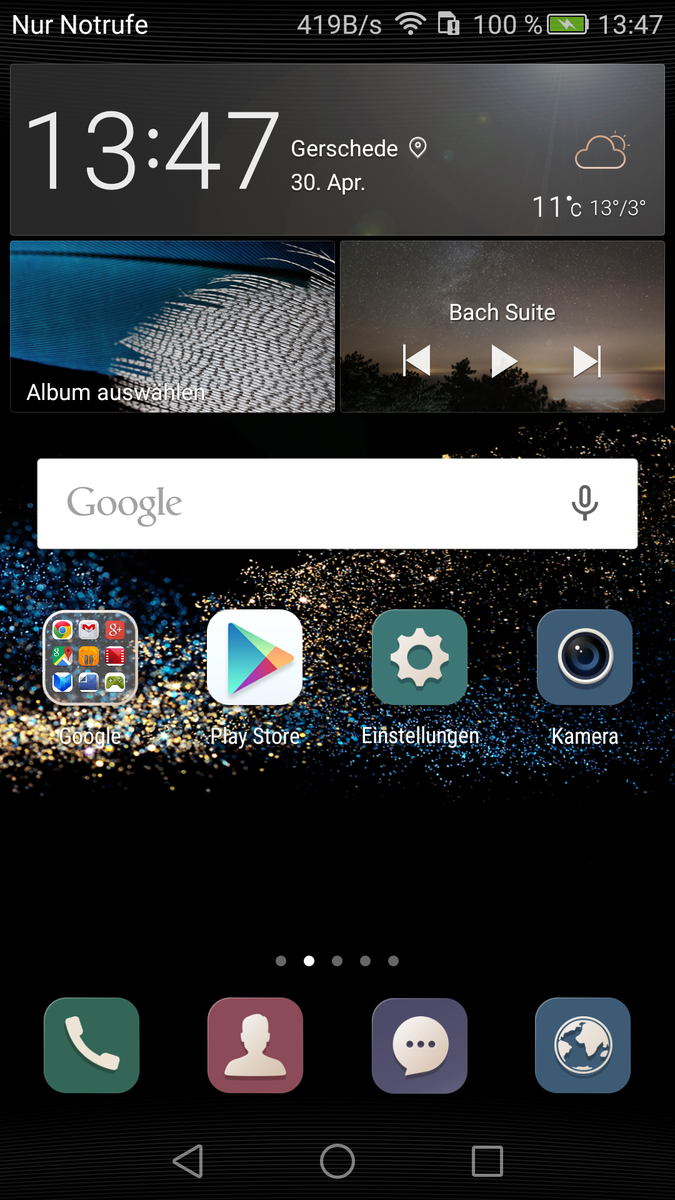The width and height of the screenshot is (675, 1200).
Task: Open Einstellungen settings app
Action: click(419, 658)
